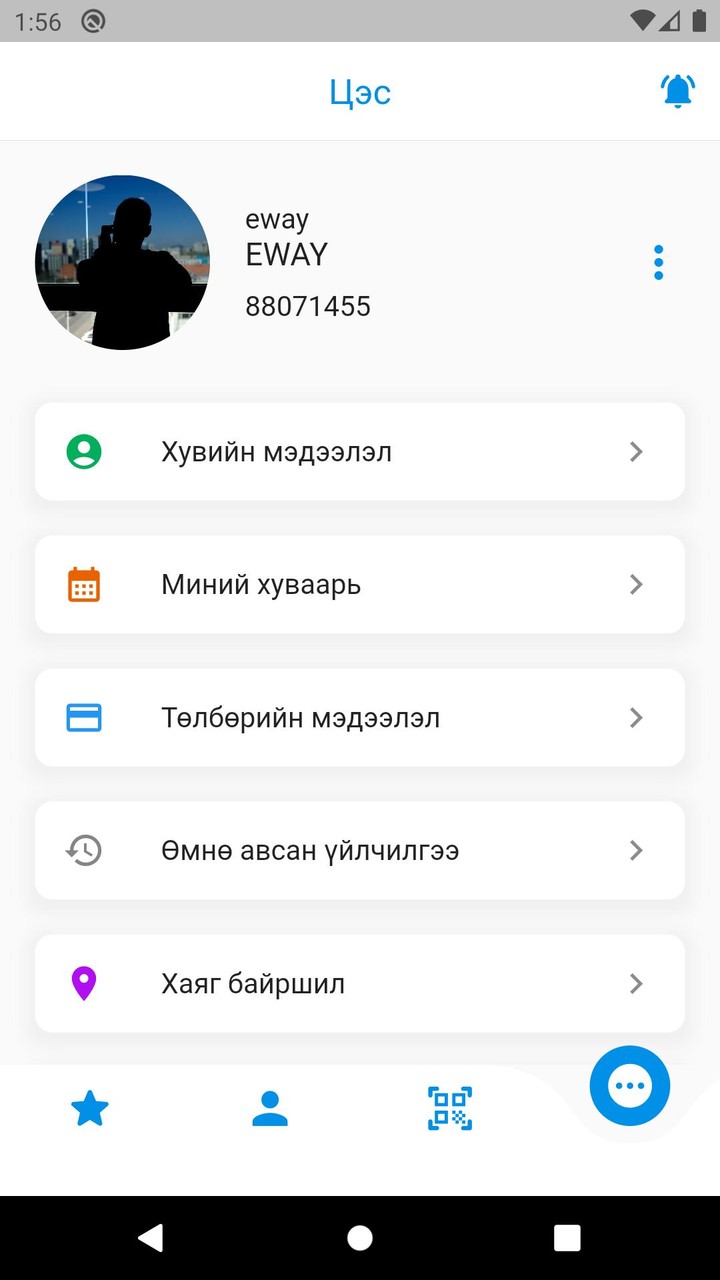720x1280 pixels.
Task: Select the credit card icon beside Төлбөрийн мэдээлэл
Action: tap(85, 717)
